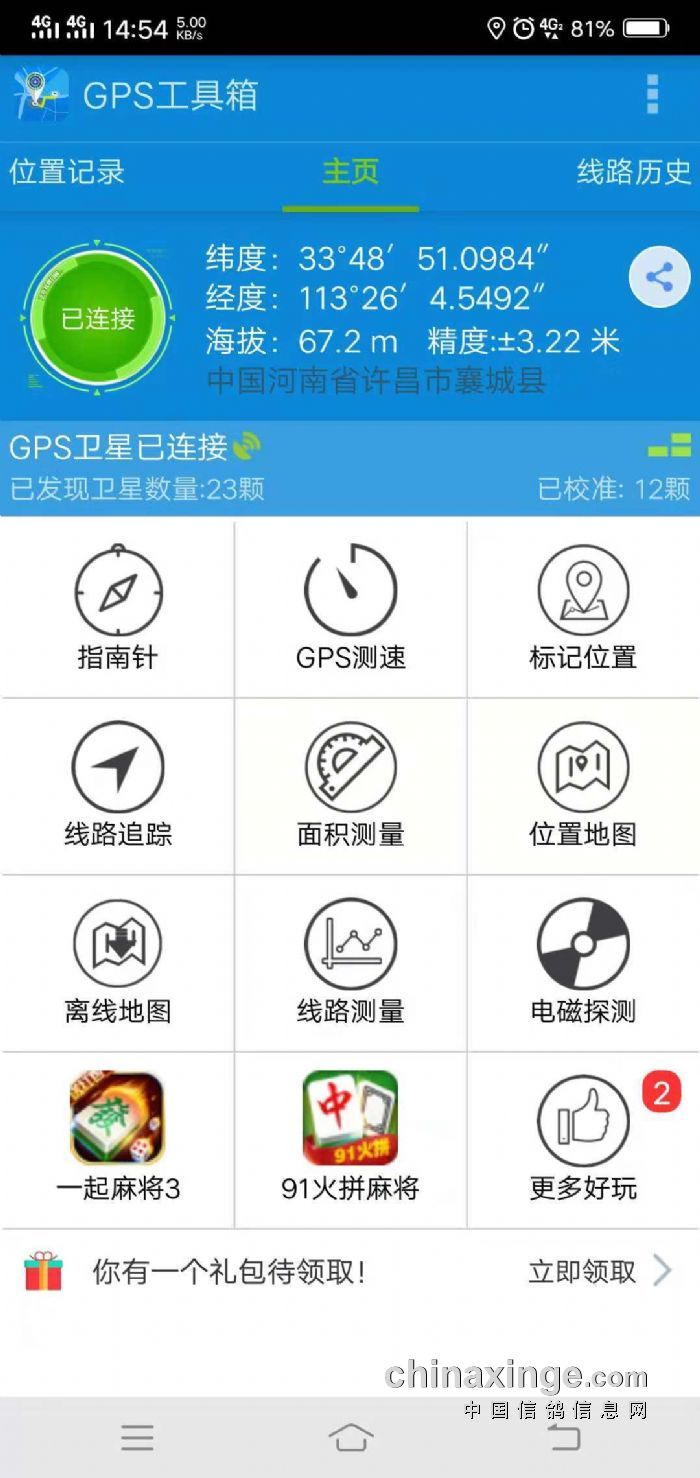700x1478 pixels.
Task: Share the current GPS coordinates
Action: tap(659, 277)
